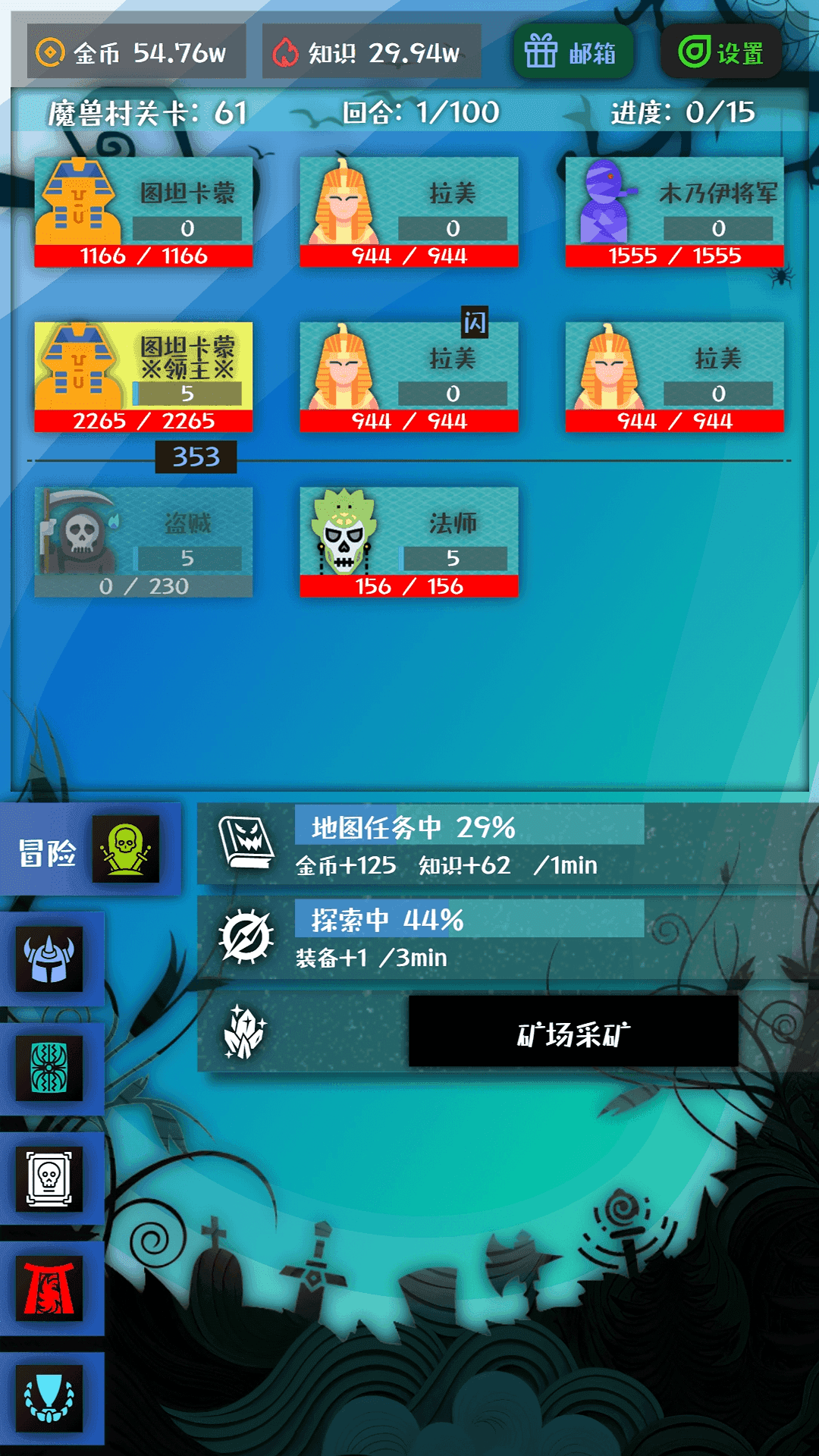Screen dimensions: 819x1456
Task: Open the red torii gate tab
Action: pos(50,1288)
